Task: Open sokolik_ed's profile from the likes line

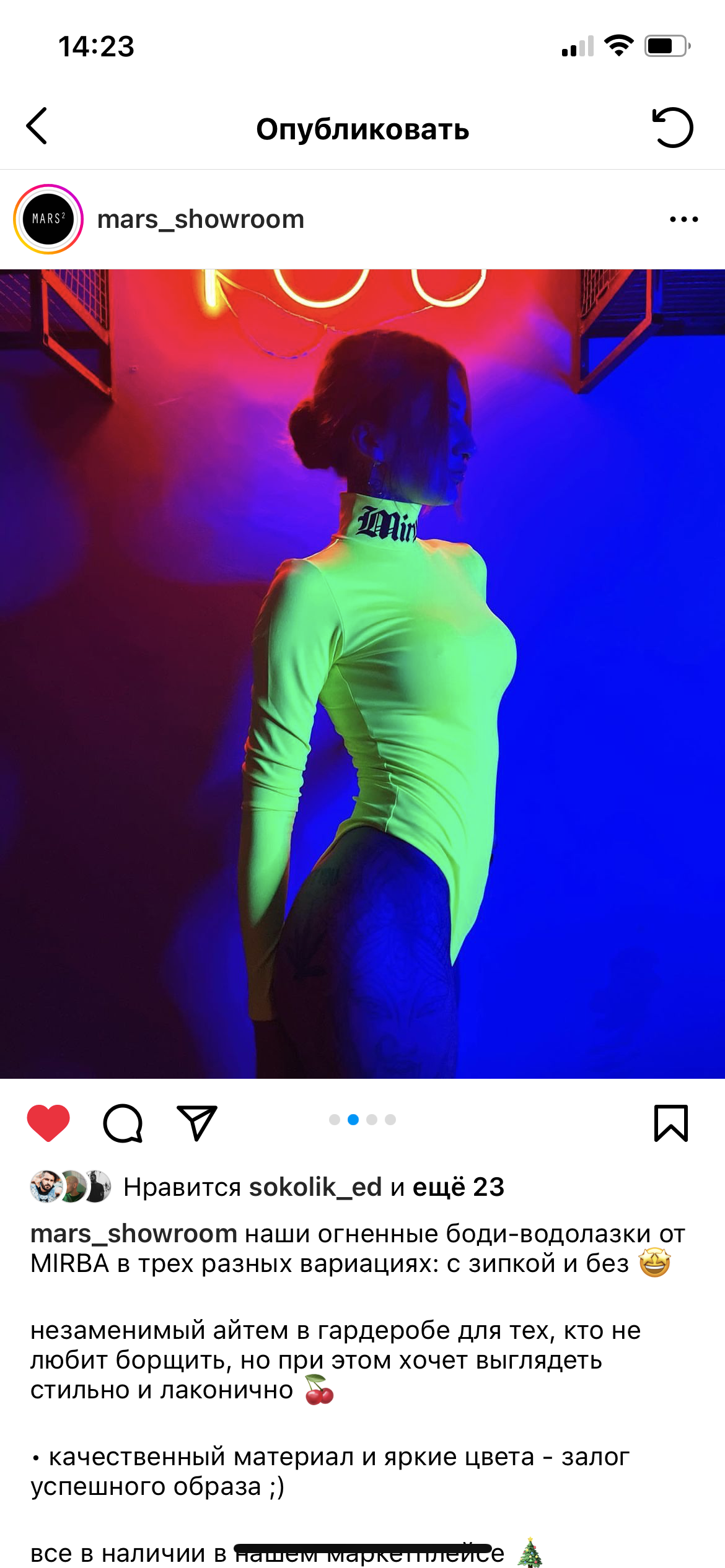Action: click(x=315, y=1187)
